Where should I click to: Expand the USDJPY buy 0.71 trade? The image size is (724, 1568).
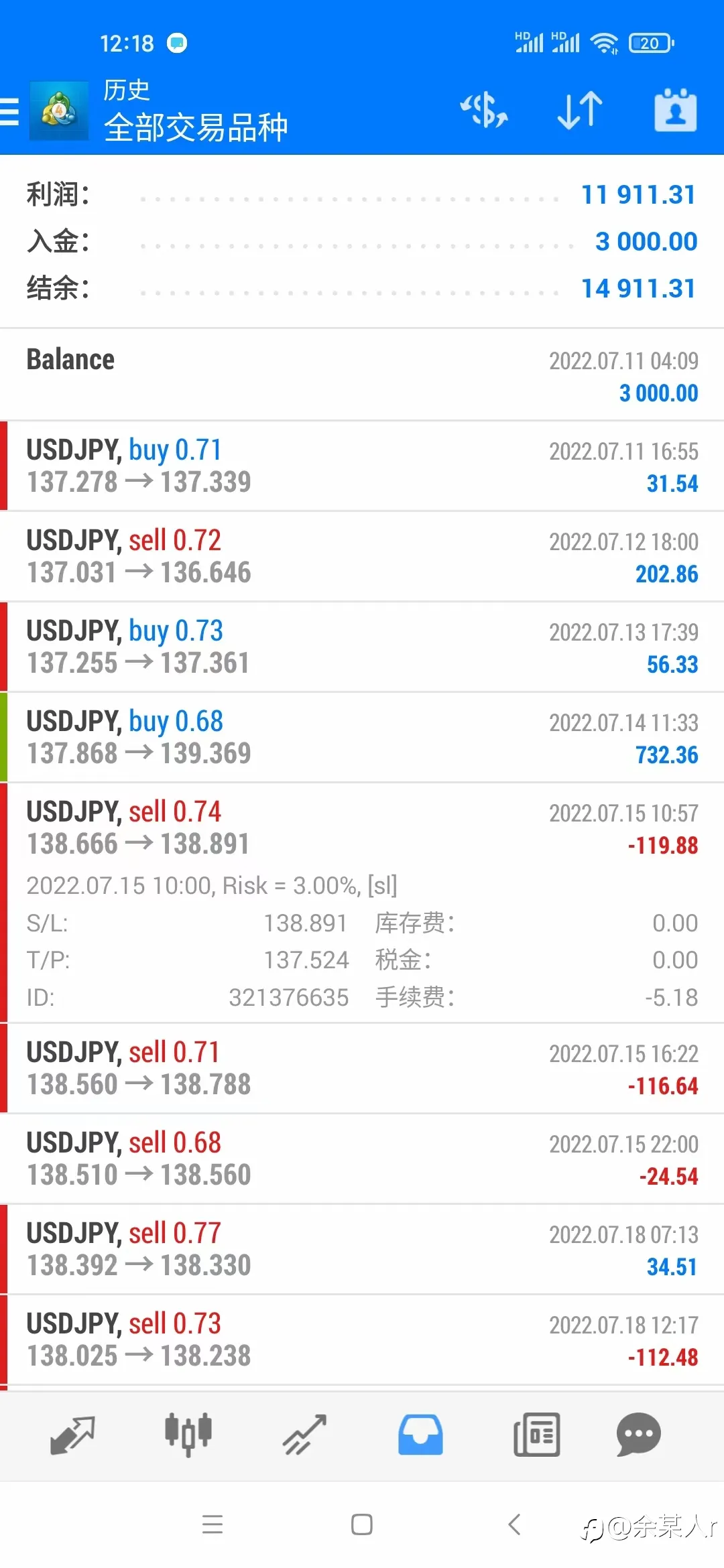click(x=362, y=466)
